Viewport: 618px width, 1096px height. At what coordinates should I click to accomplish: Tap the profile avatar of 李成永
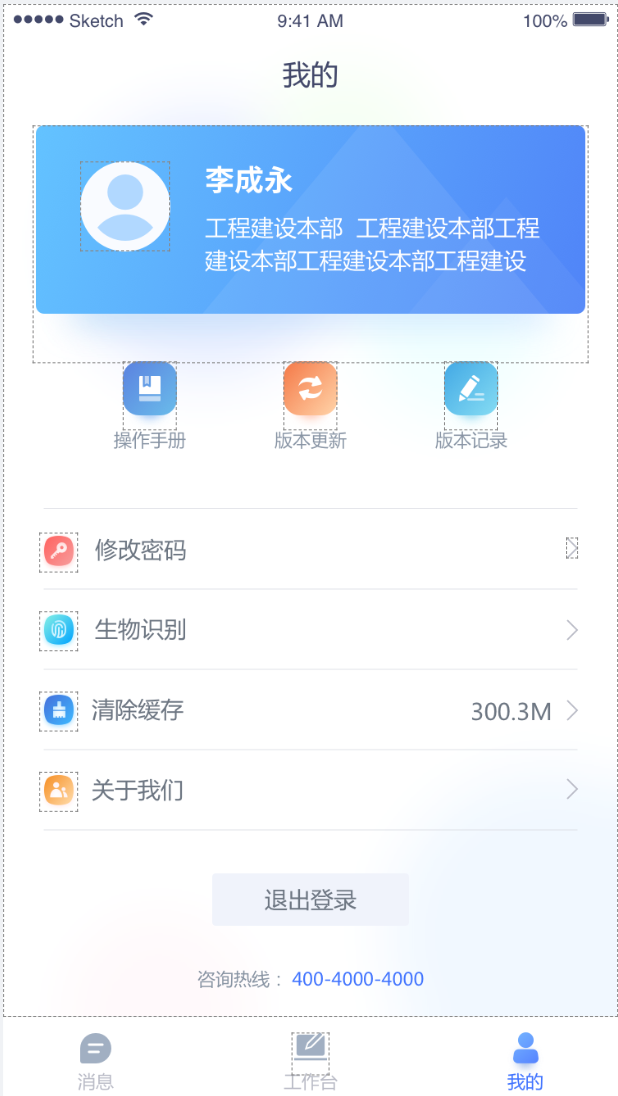(125, 206)
